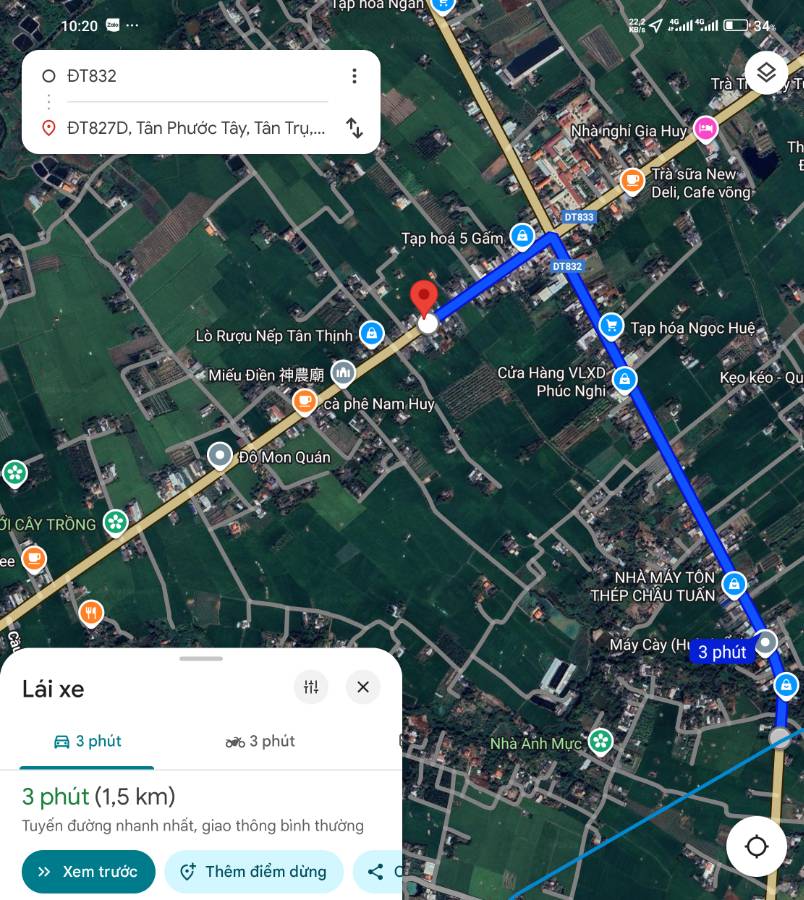This screenshot has height=900, width=804.
Task: Switch to the motorbike travel mode tab
Action: pos(260,741)
